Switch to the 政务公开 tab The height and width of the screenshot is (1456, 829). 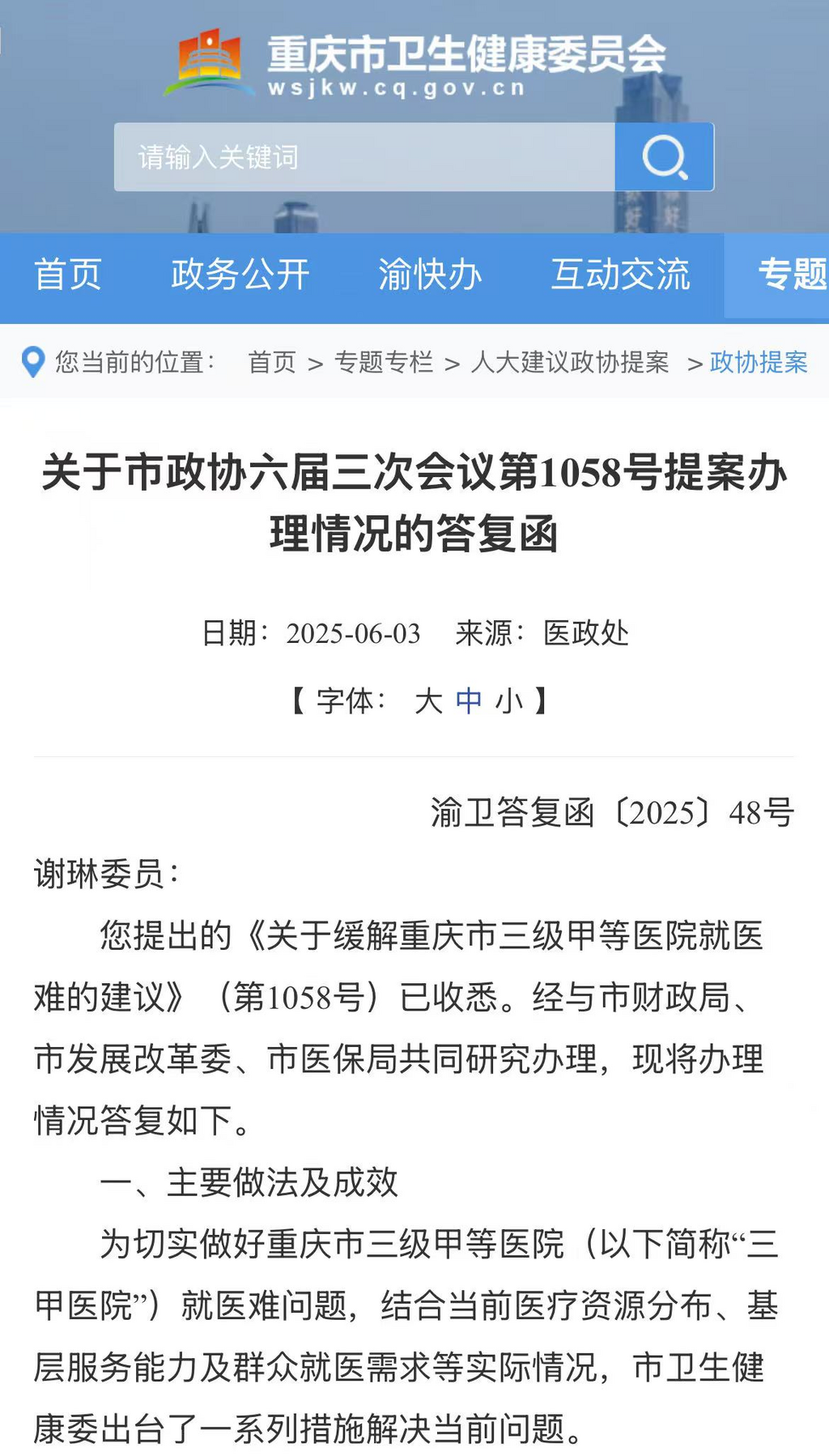pyautogui.click(x=240, y=275)
